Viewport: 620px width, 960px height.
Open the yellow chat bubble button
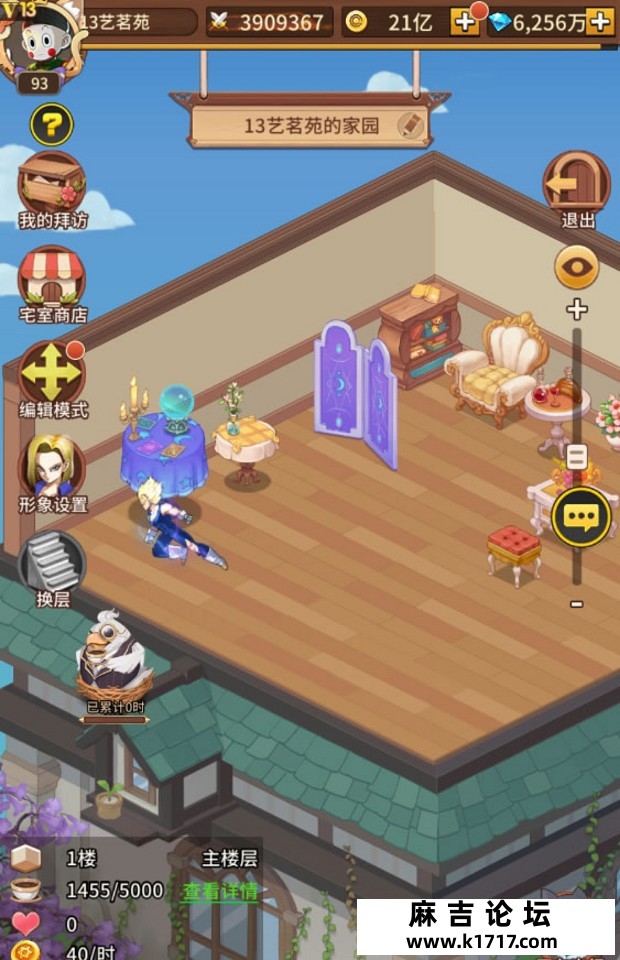coord(581,517)
